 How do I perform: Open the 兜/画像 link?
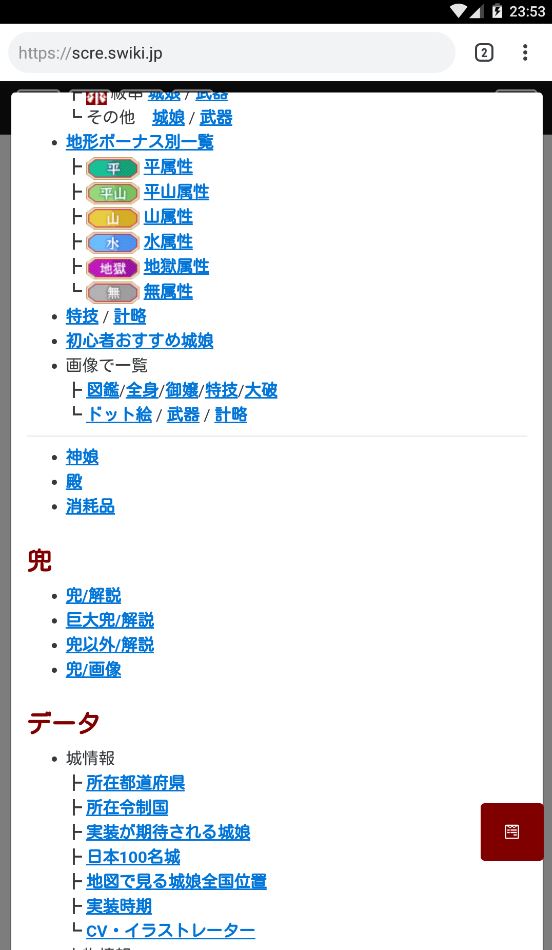(93, 669)
